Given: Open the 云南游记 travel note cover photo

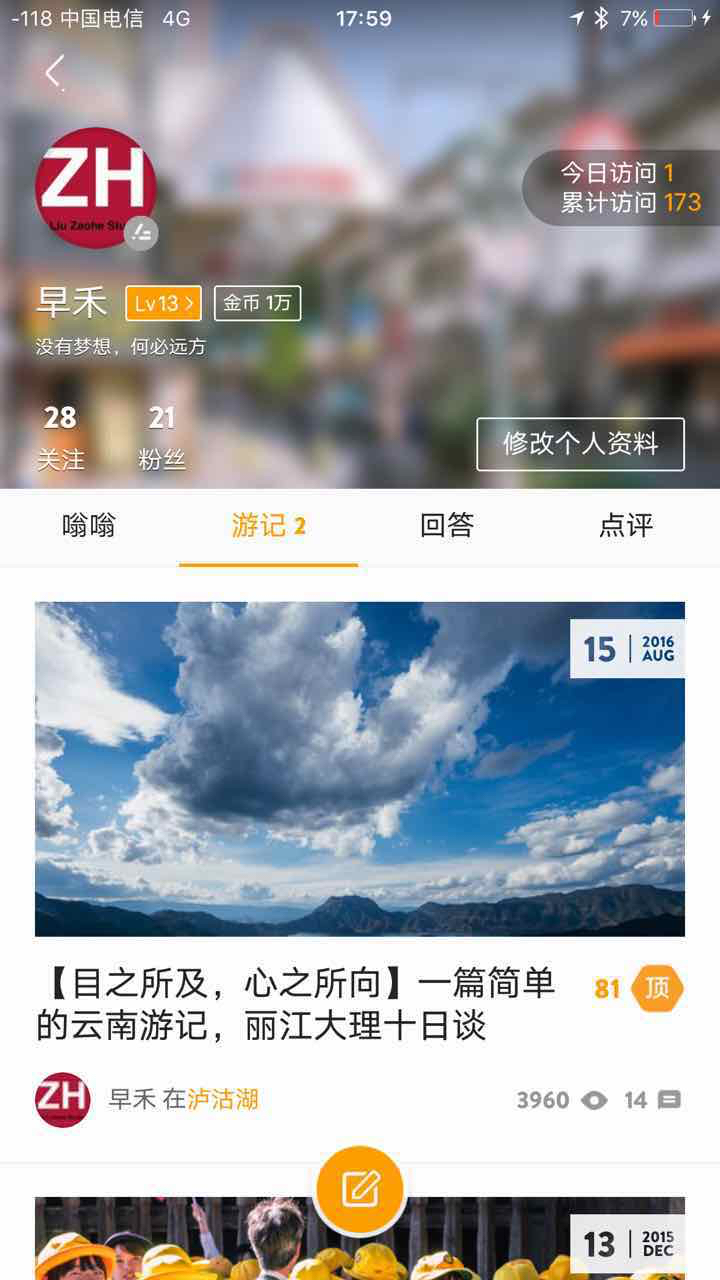Looking at the screenshot, I should 360,768.
